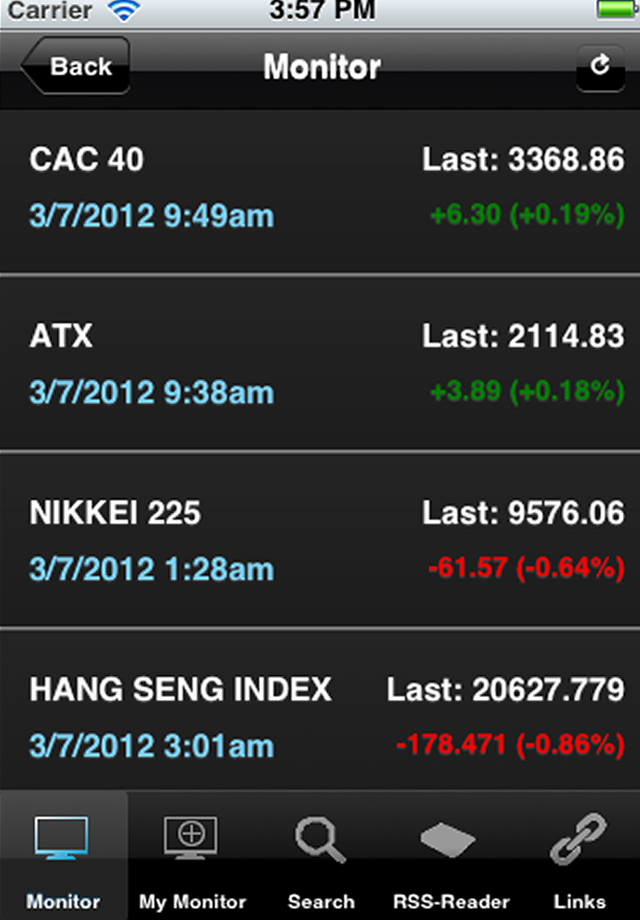Go to the Links tab
640x920 pixels.
(x=579, y=858)
